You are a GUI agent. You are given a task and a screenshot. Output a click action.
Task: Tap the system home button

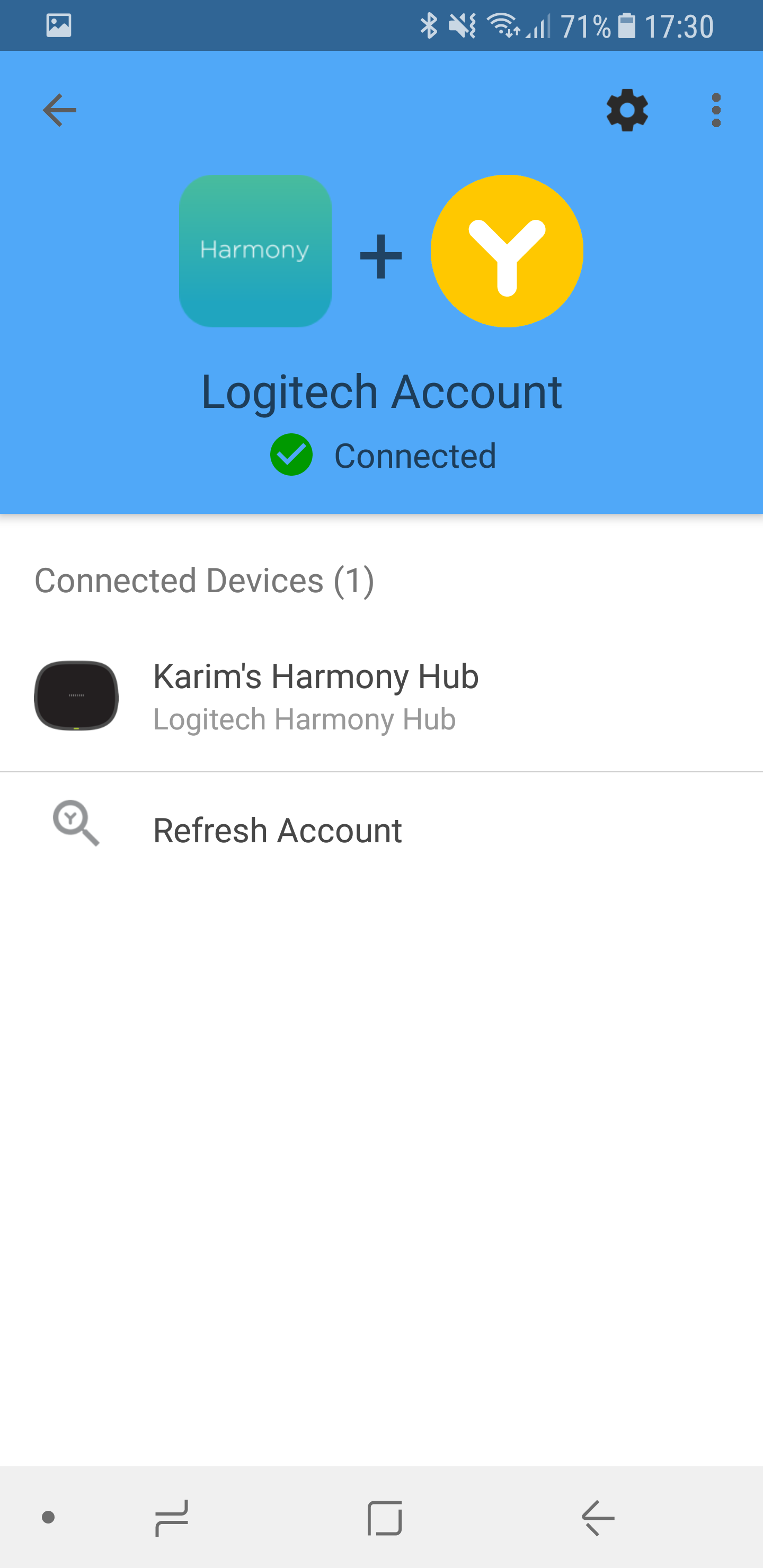click(384, 1517)
